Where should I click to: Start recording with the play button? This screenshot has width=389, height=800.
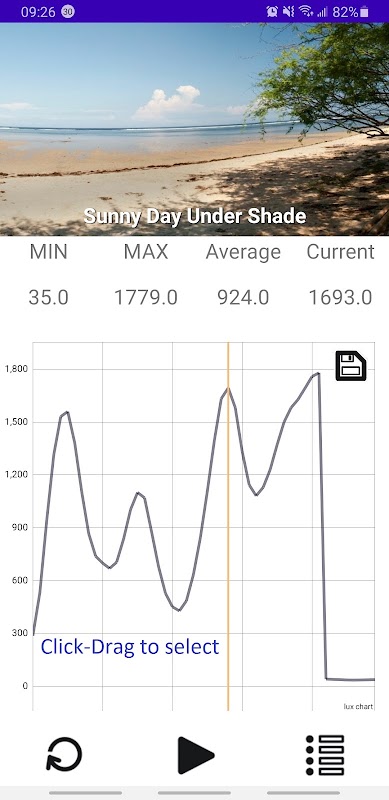pyautogui.click(x=196, y=755)
